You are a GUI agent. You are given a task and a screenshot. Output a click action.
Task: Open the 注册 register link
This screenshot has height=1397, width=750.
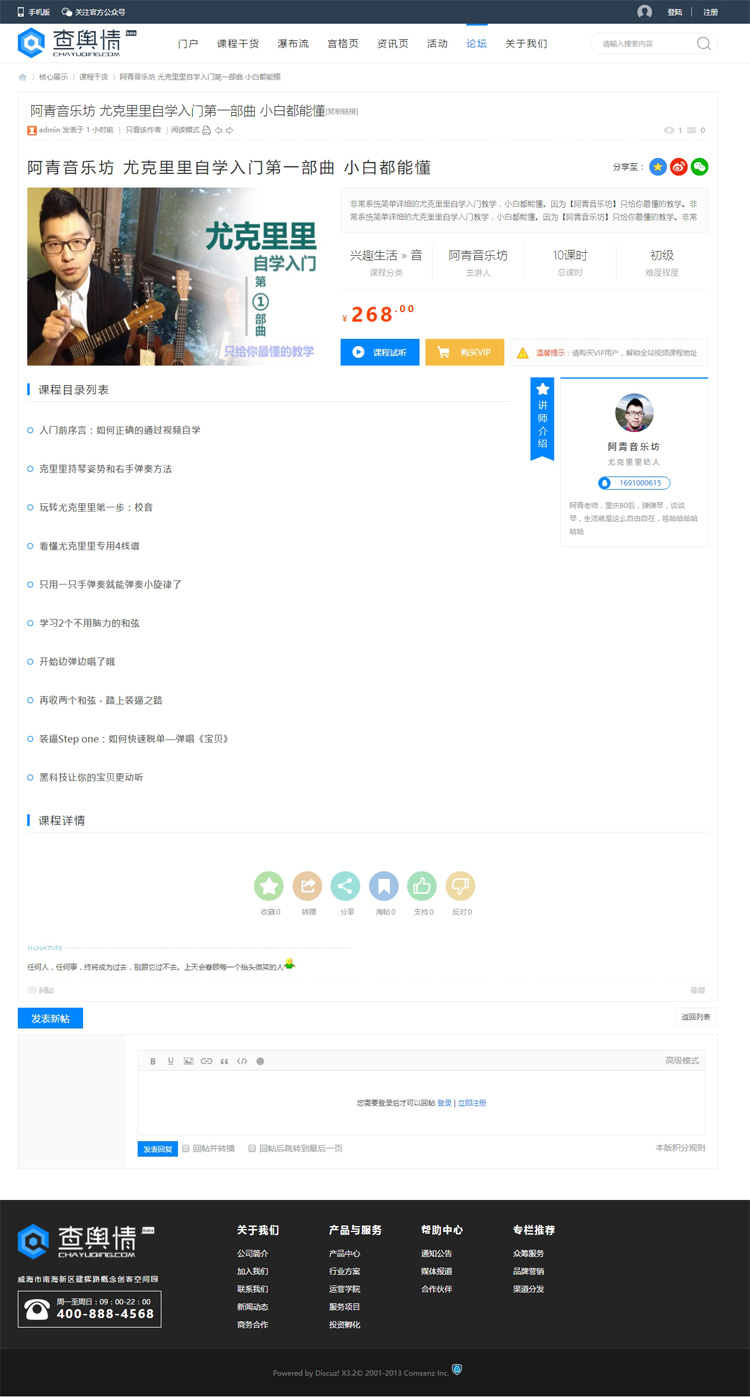(710, 12)
